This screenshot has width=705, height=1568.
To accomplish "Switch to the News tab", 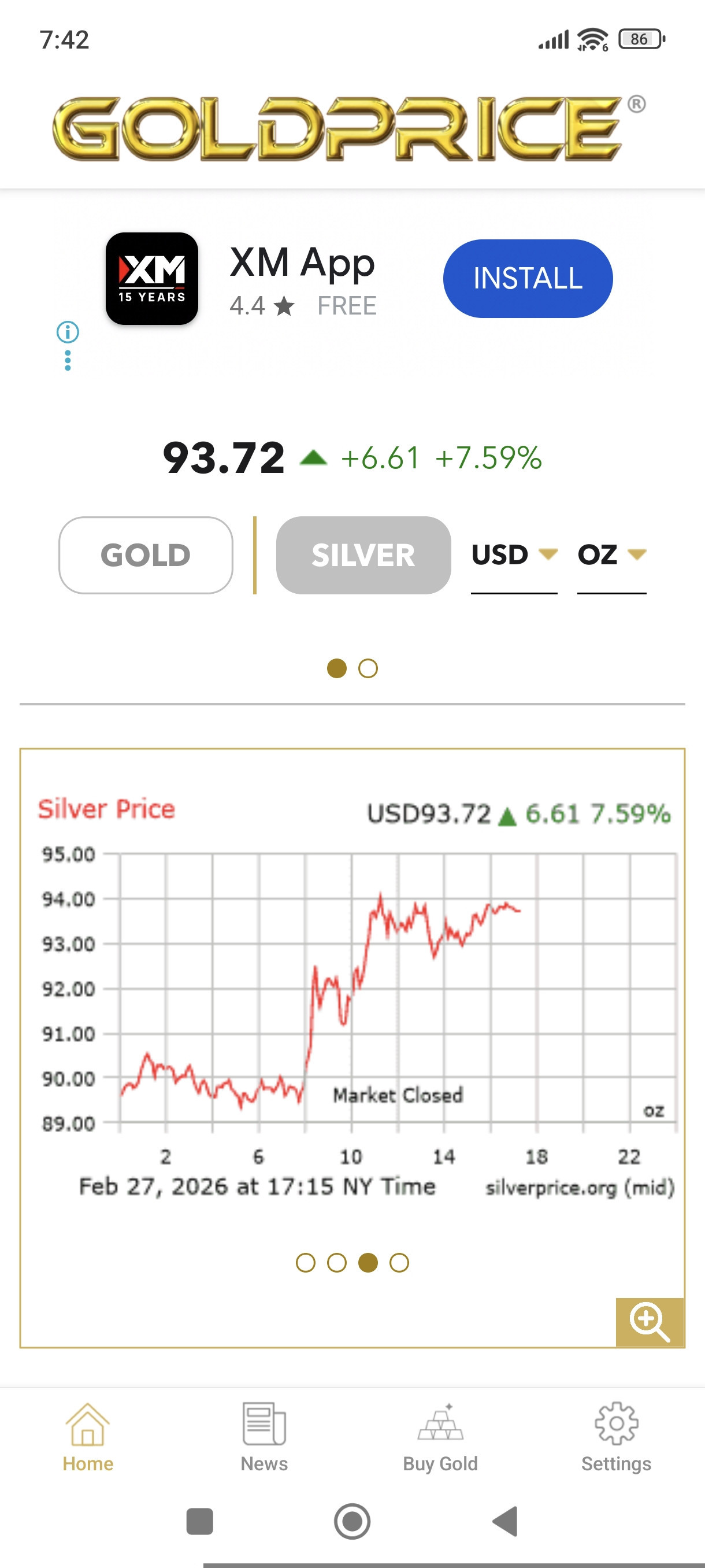I will click(x=264, y=1438).
